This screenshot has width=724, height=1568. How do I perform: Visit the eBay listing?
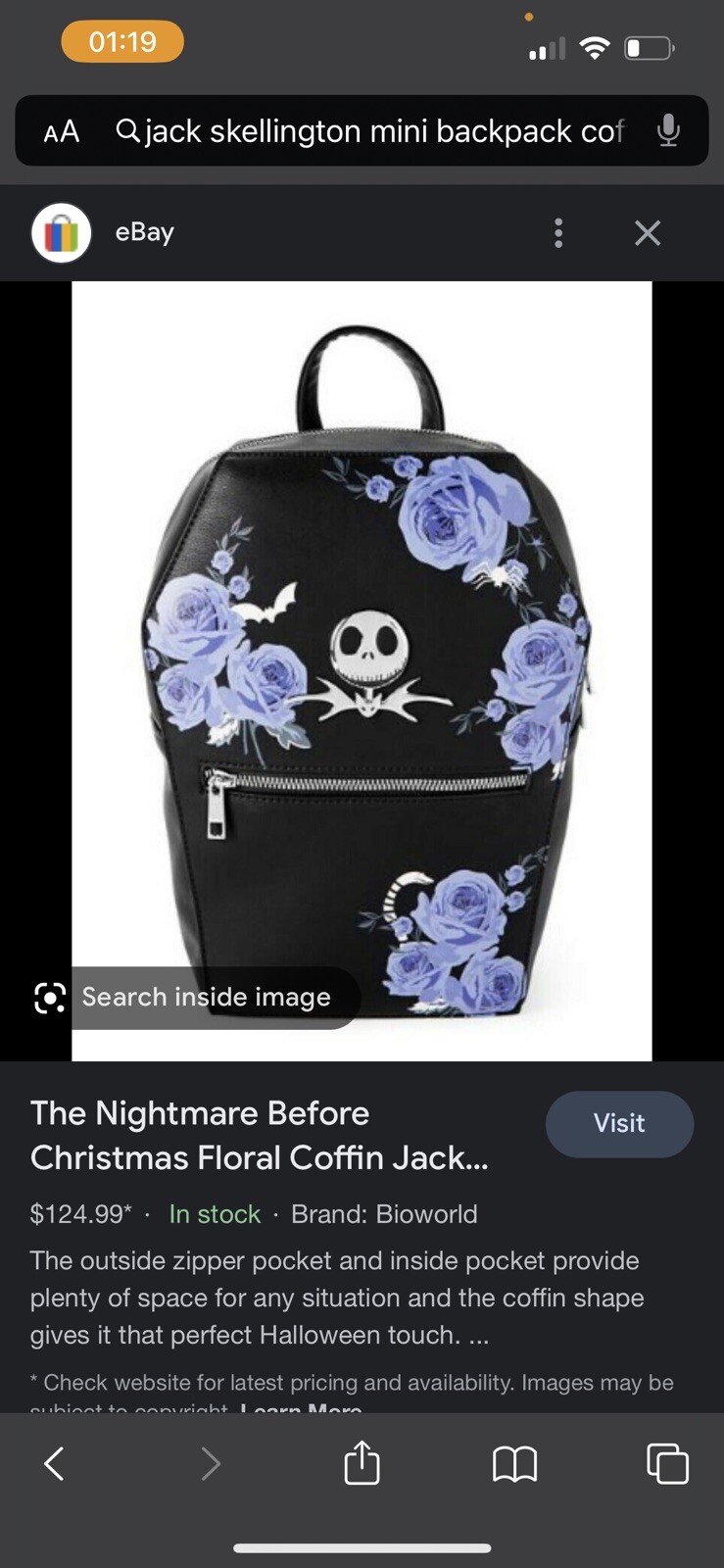[x=619, y=1124]
